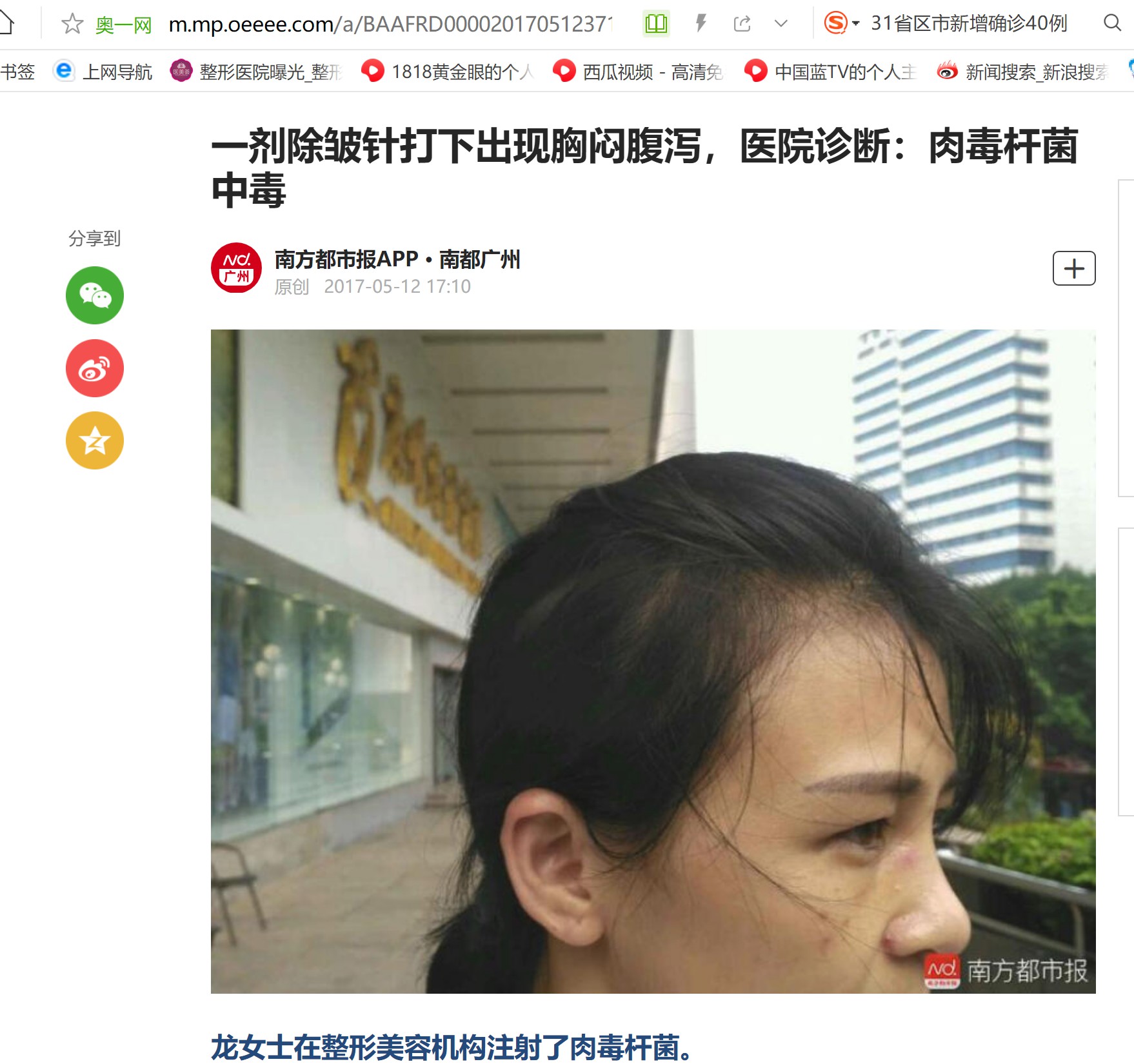Screen dimensions: 1134x1064
Task: Bookmark this page with the star icon
Action: pos(72,25)
